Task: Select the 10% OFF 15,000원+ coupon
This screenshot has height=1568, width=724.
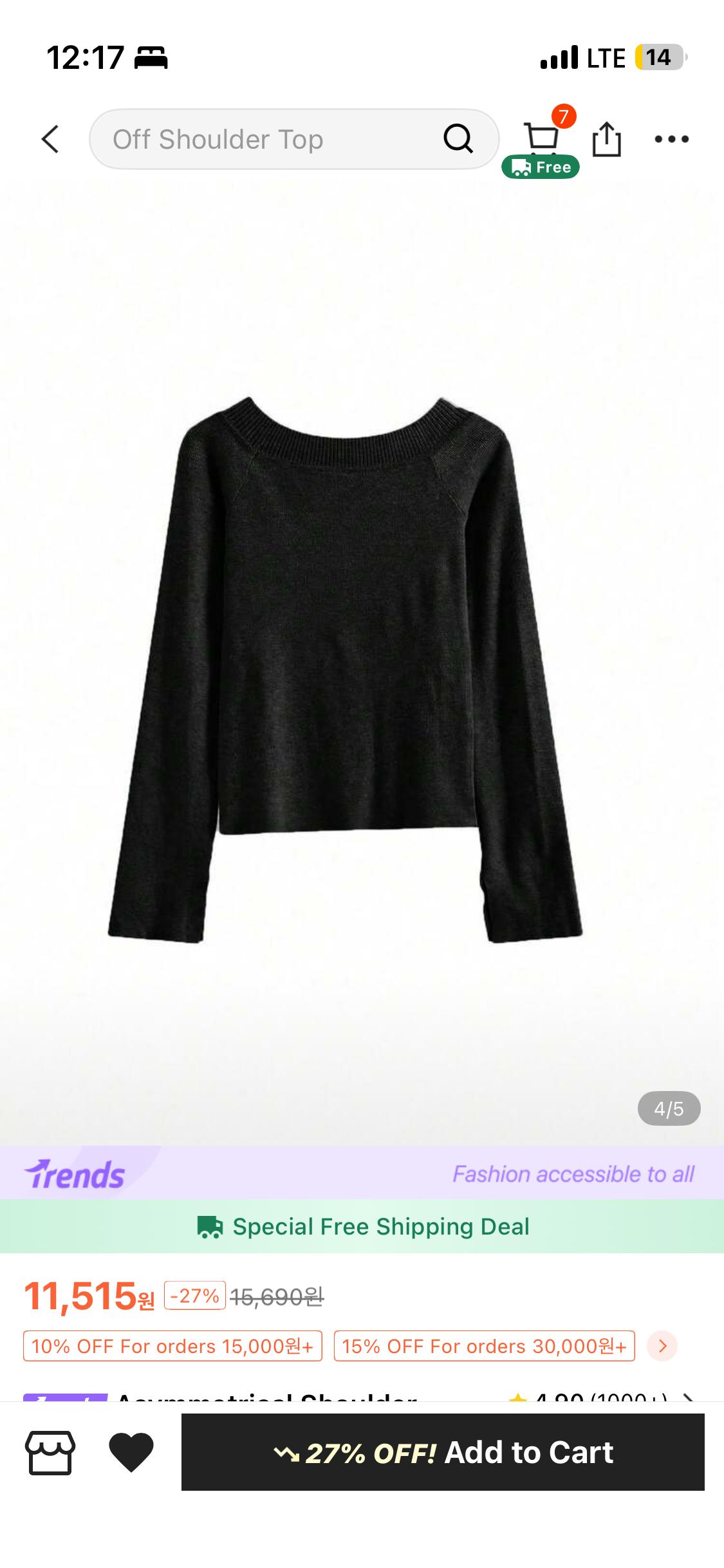Action: [172, 1346]
